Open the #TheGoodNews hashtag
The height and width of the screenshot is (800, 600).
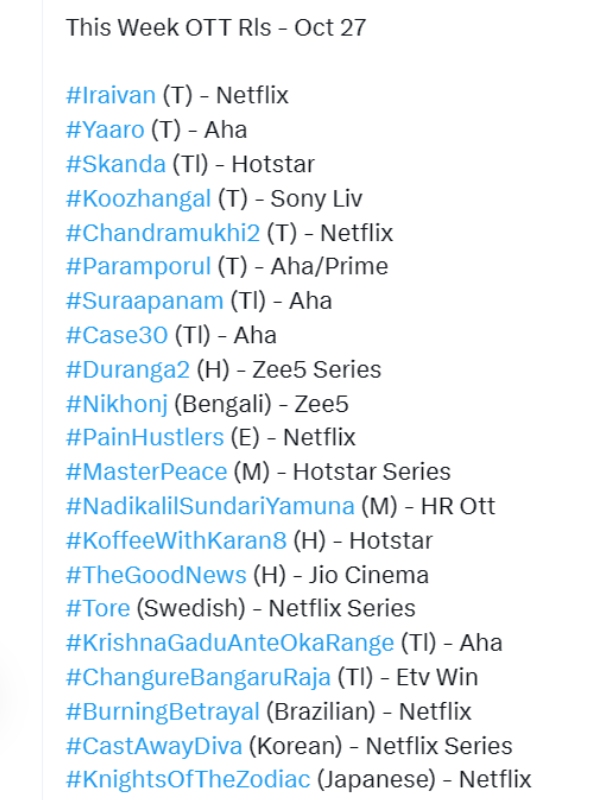[x=155, y=575]
